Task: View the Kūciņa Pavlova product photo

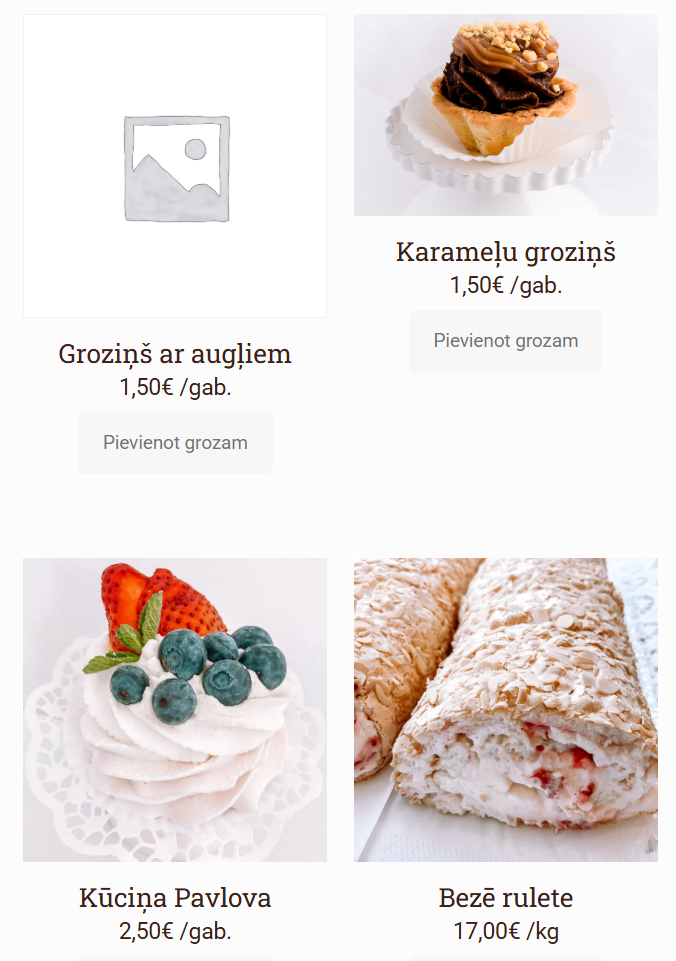Action: coord(175,709)
